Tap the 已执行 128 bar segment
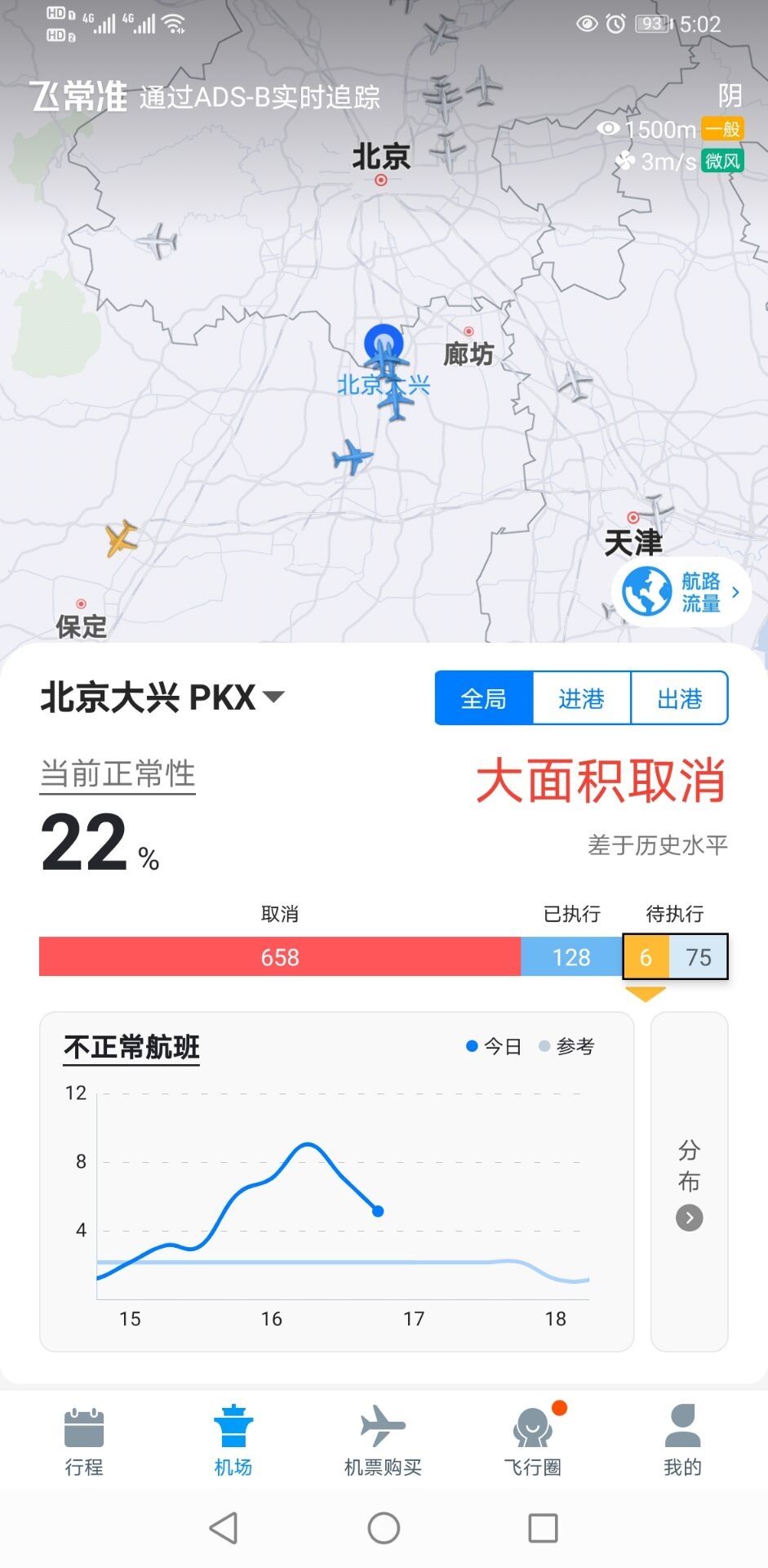 coord(570,957)
